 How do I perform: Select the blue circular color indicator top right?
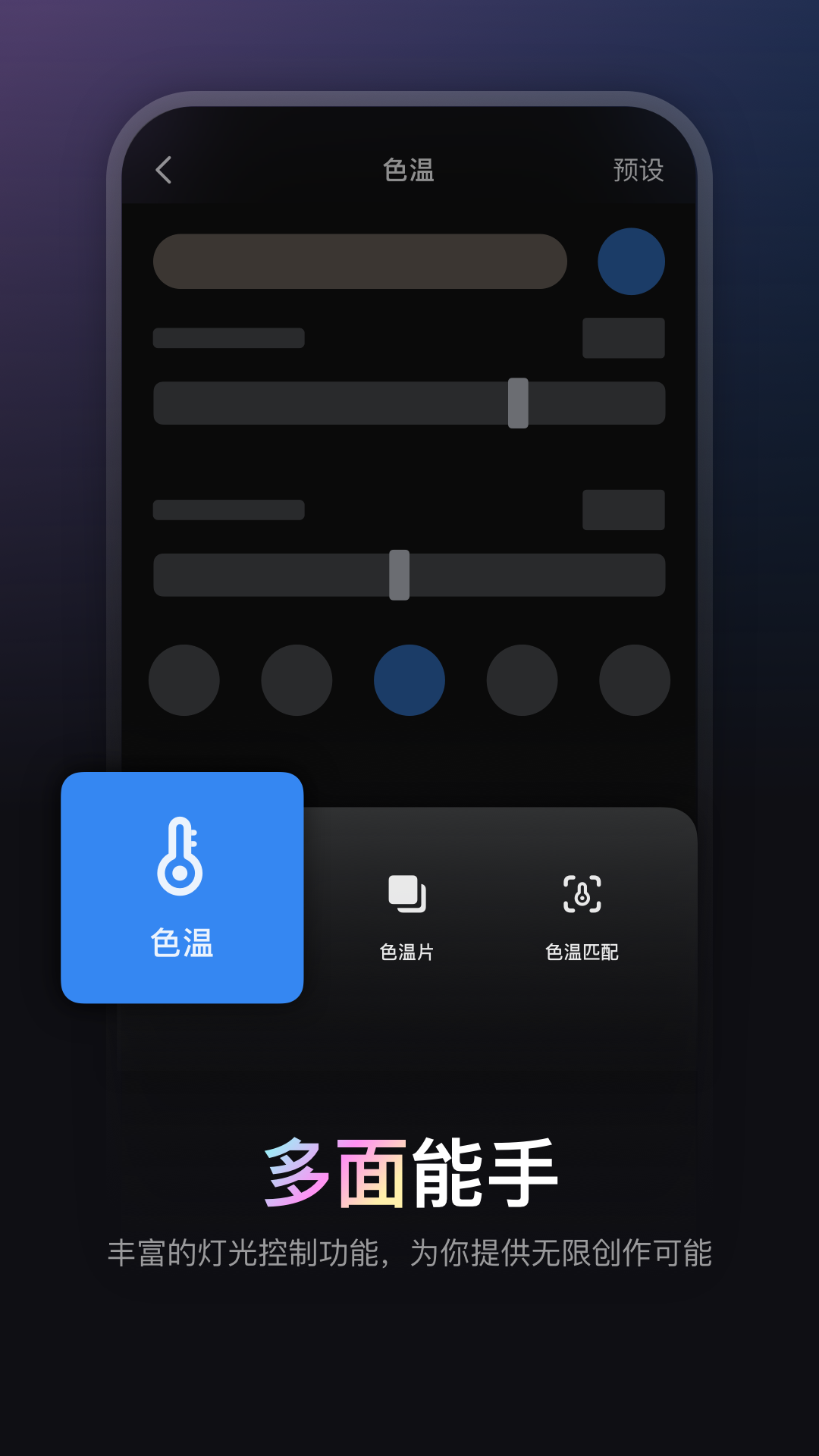632,261
